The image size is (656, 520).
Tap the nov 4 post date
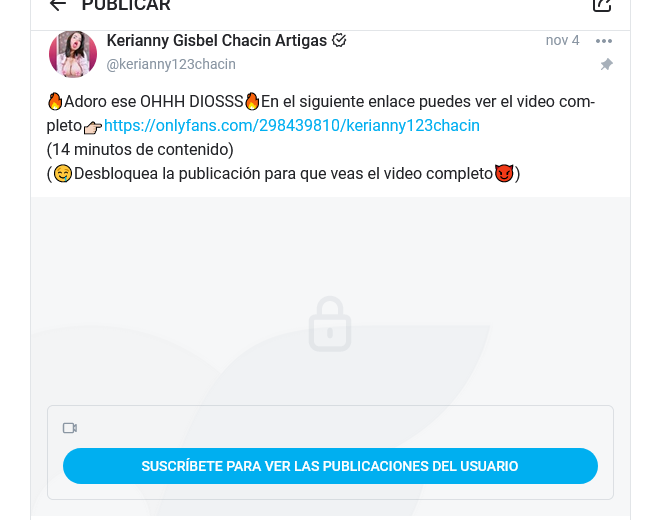click(x=562, y=41)
